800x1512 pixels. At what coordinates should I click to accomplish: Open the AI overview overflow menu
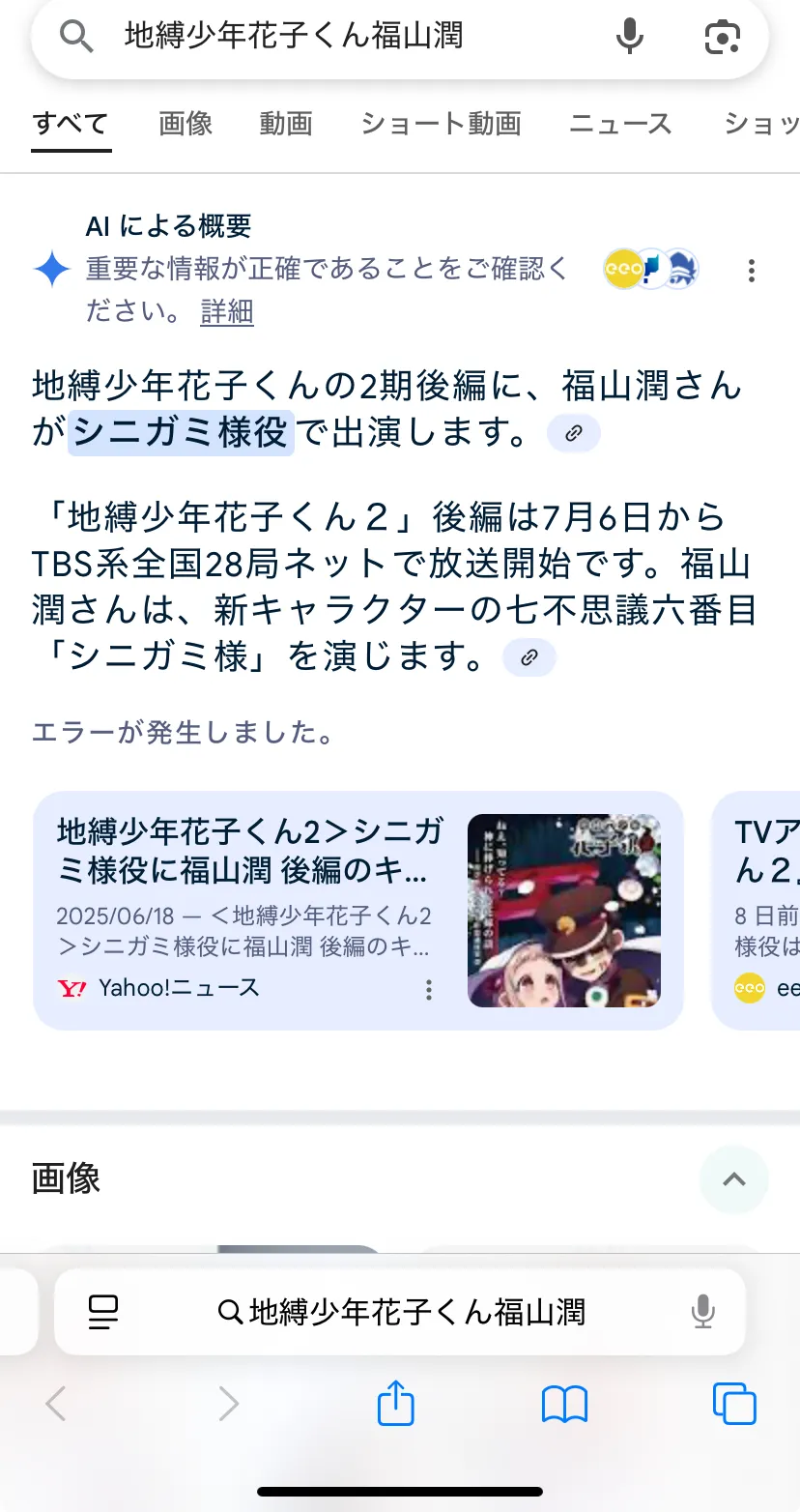[751, 271]
